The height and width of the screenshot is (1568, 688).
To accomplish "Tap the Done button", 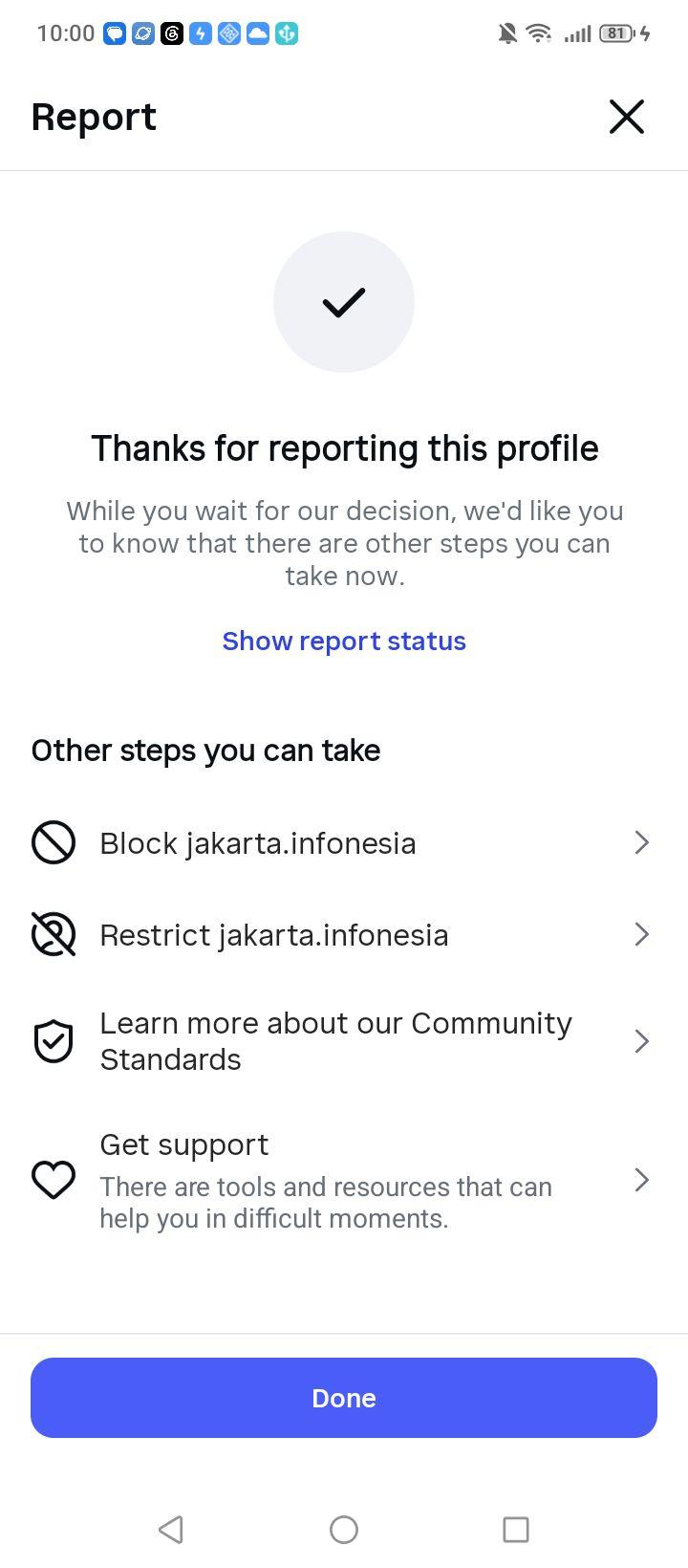I will point(344,1398).
